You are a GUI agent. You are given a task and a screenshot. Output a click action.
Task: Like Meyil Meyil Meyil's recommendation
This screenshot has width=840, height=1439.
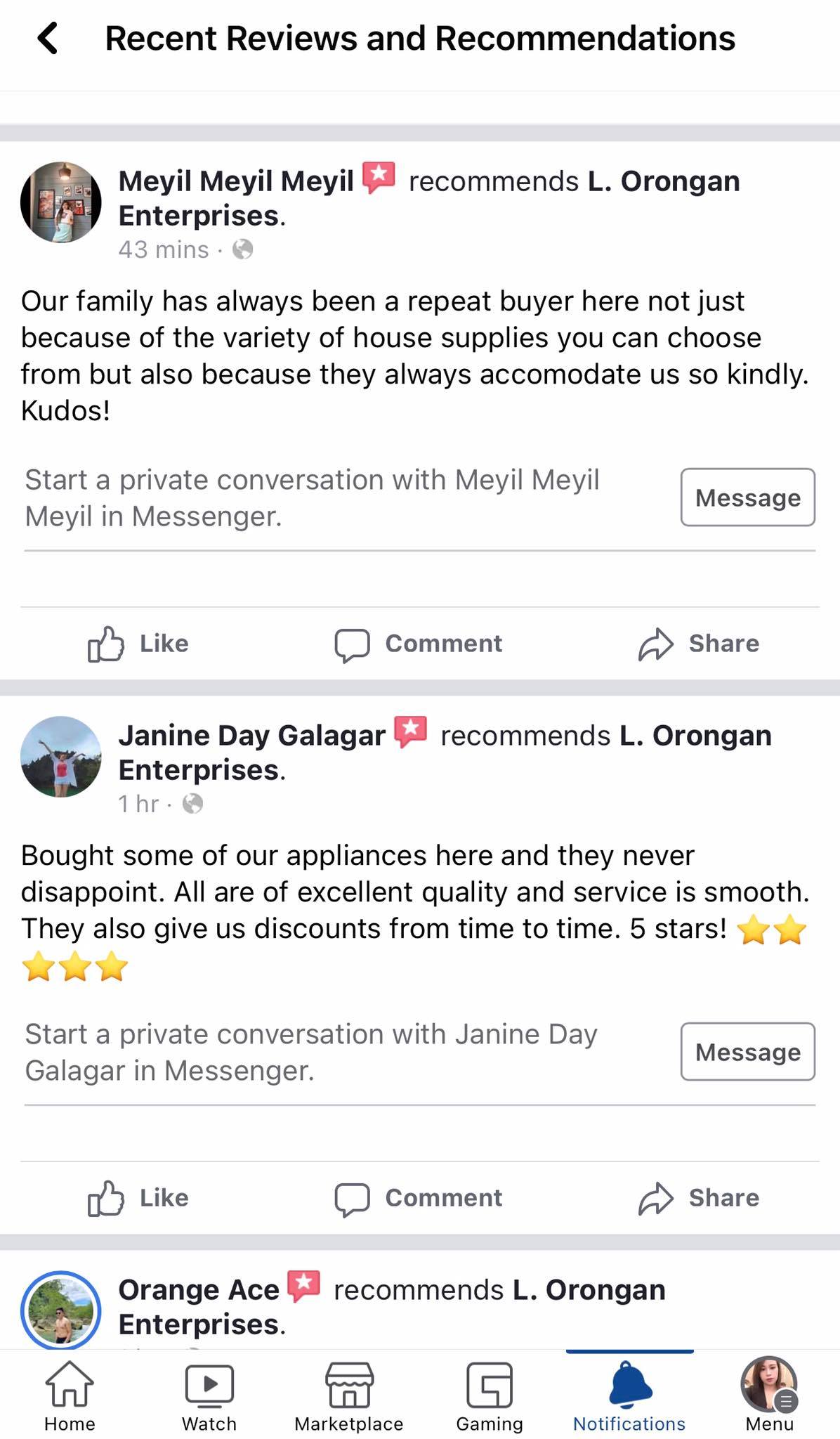click(138, 644)
